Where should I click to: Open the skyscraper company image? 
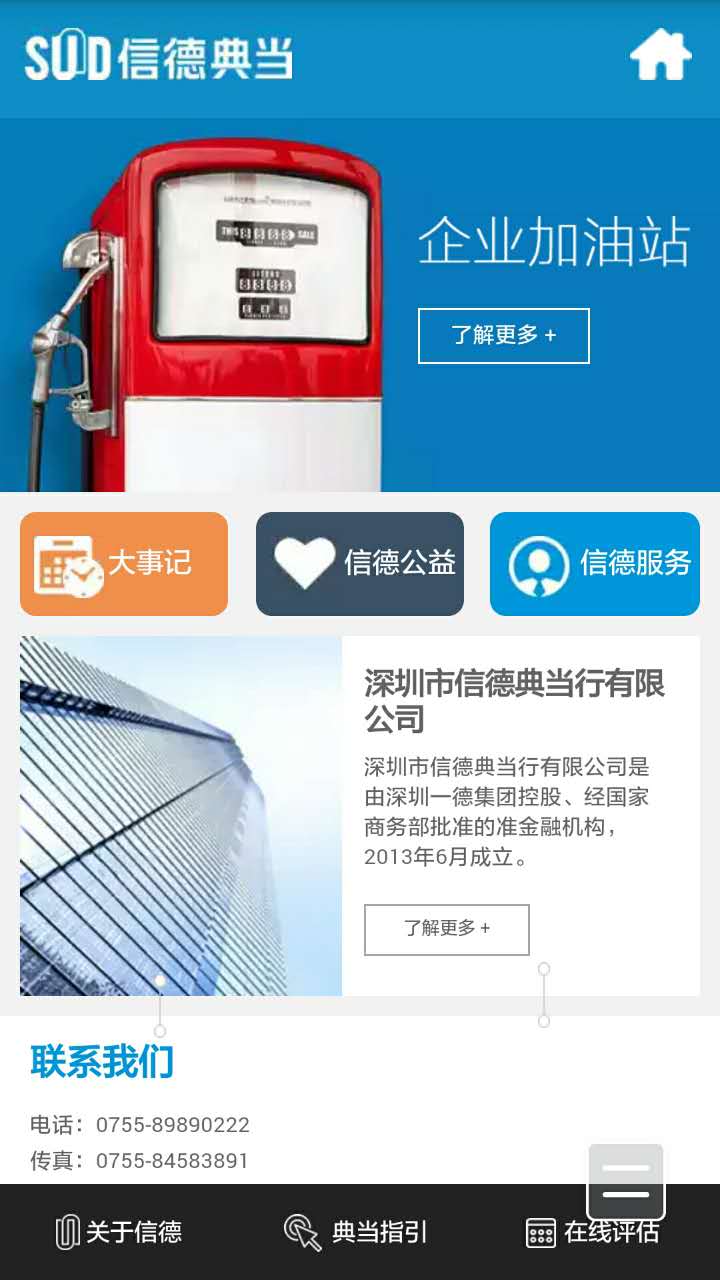coord(180,815)
